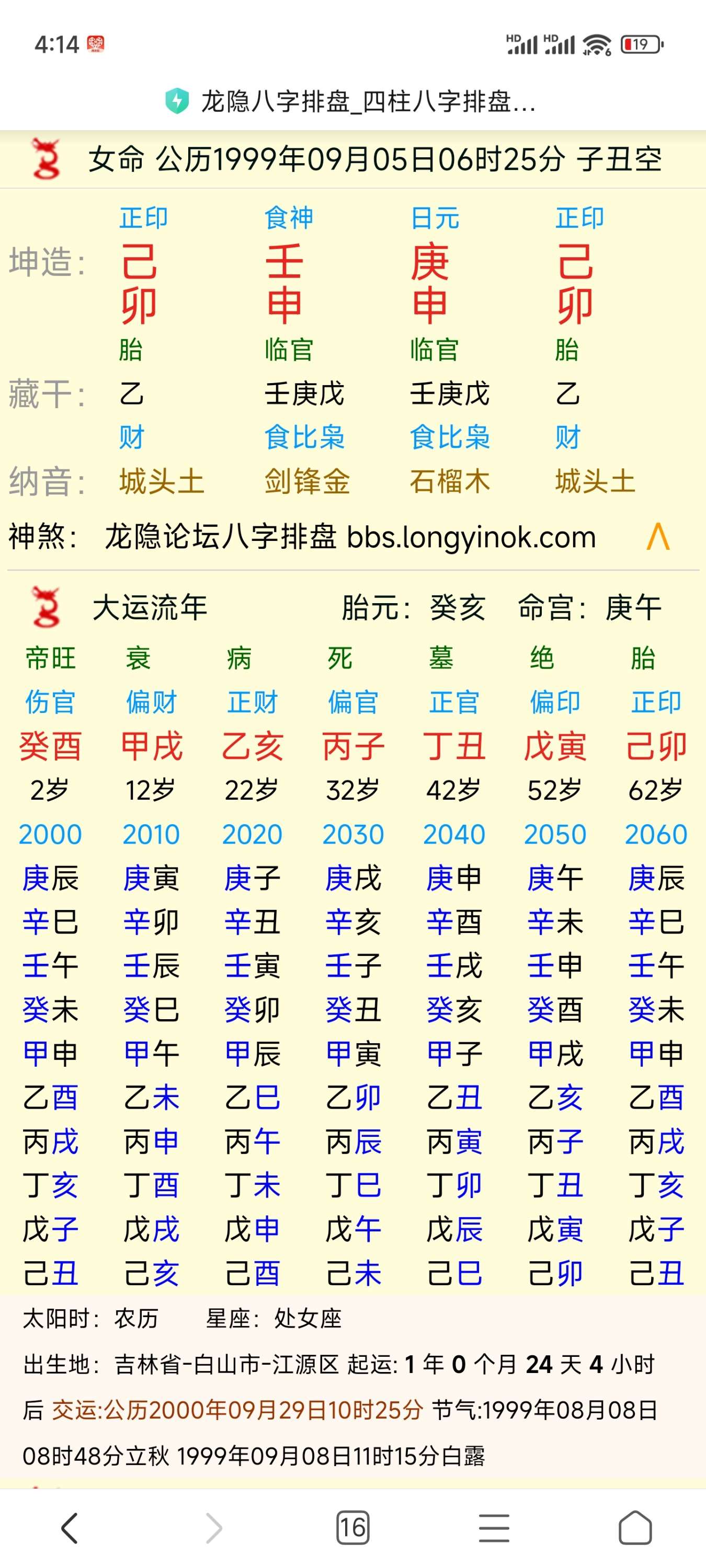
Task: Open the 2040 decade link
Action: point(454,834)
